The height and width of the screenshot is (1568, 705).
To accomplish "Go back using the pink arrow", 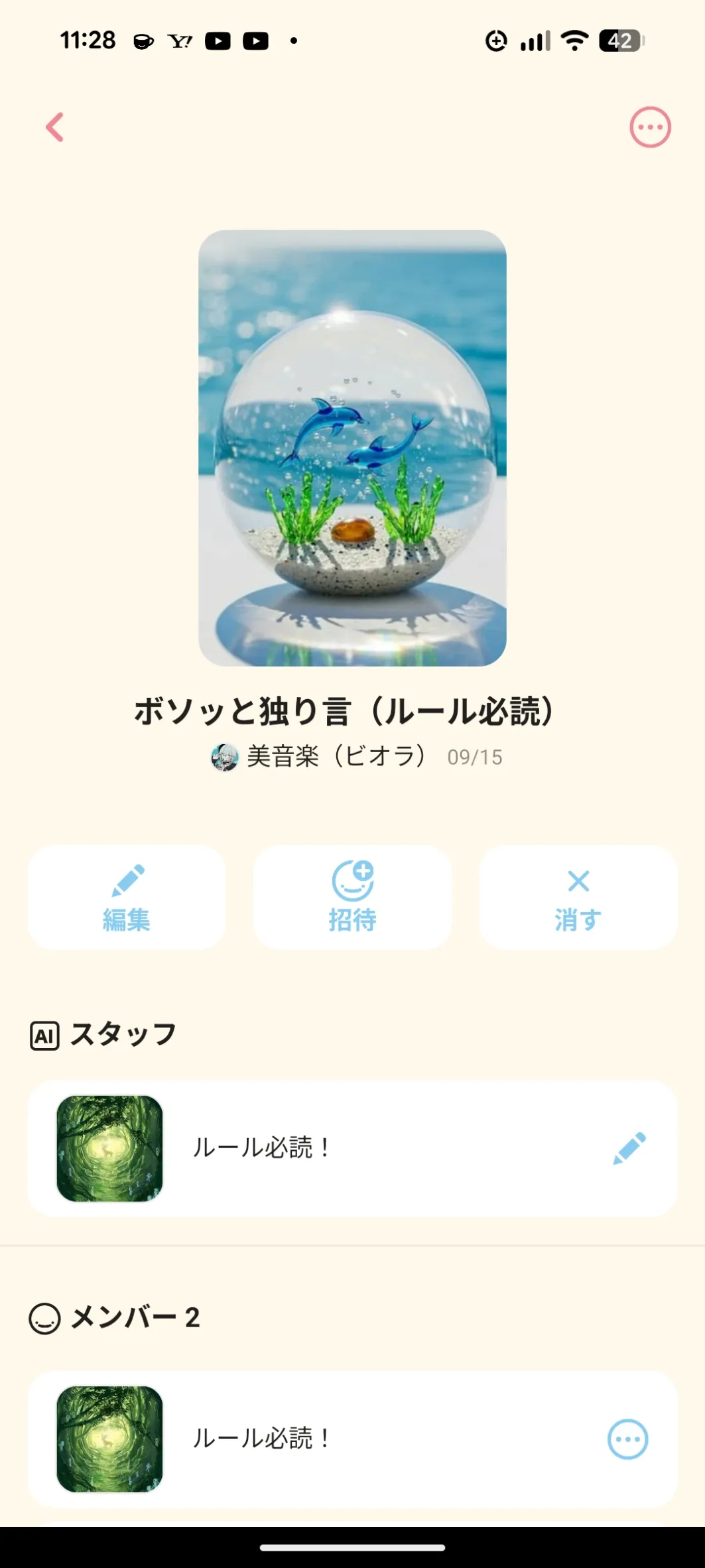I will click(x=55, y=127).
